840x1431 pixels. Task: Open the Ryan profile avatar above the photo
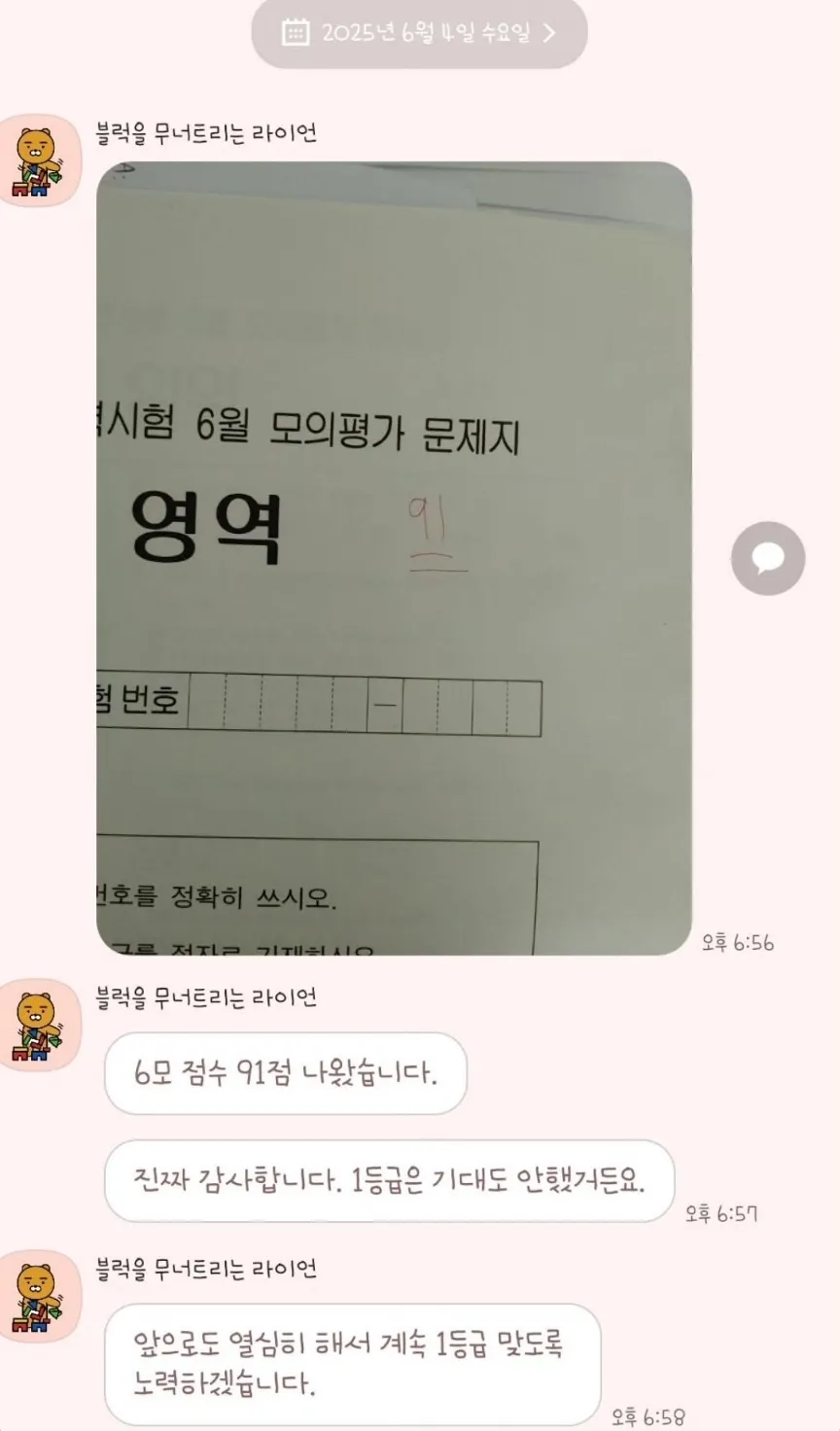tap(40, 161)
